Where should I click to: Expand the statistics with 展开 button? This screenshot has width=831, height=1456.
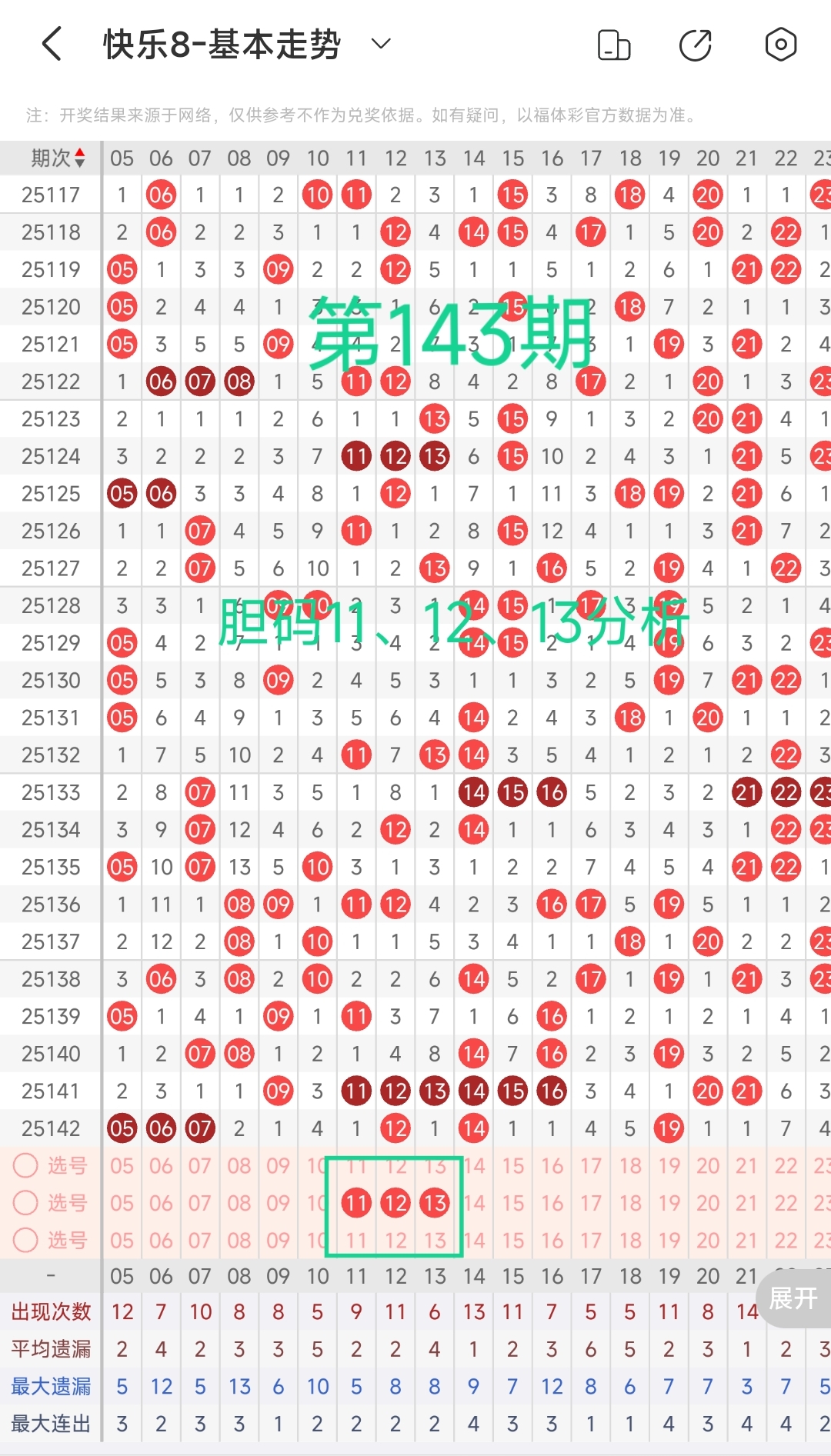793,1298
